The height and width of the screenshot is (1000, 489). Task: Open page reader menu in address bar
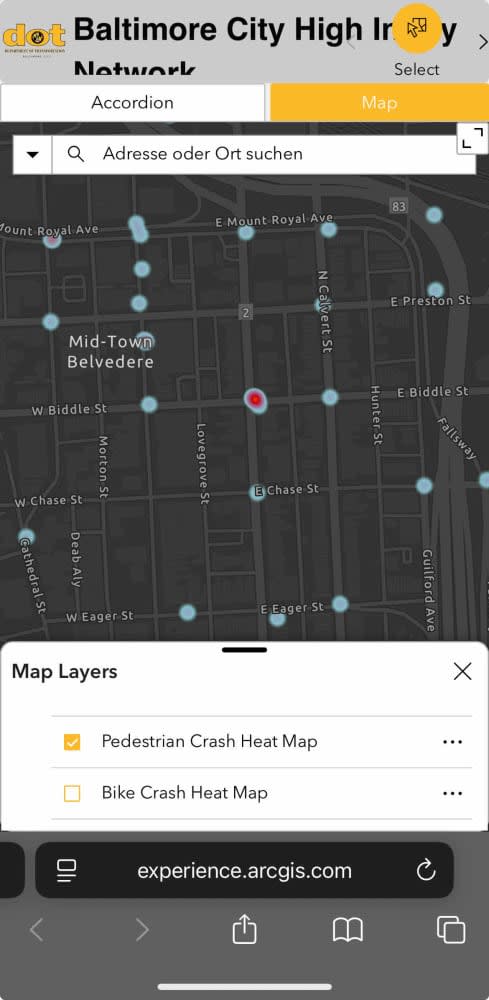click(x=66, y=871)
